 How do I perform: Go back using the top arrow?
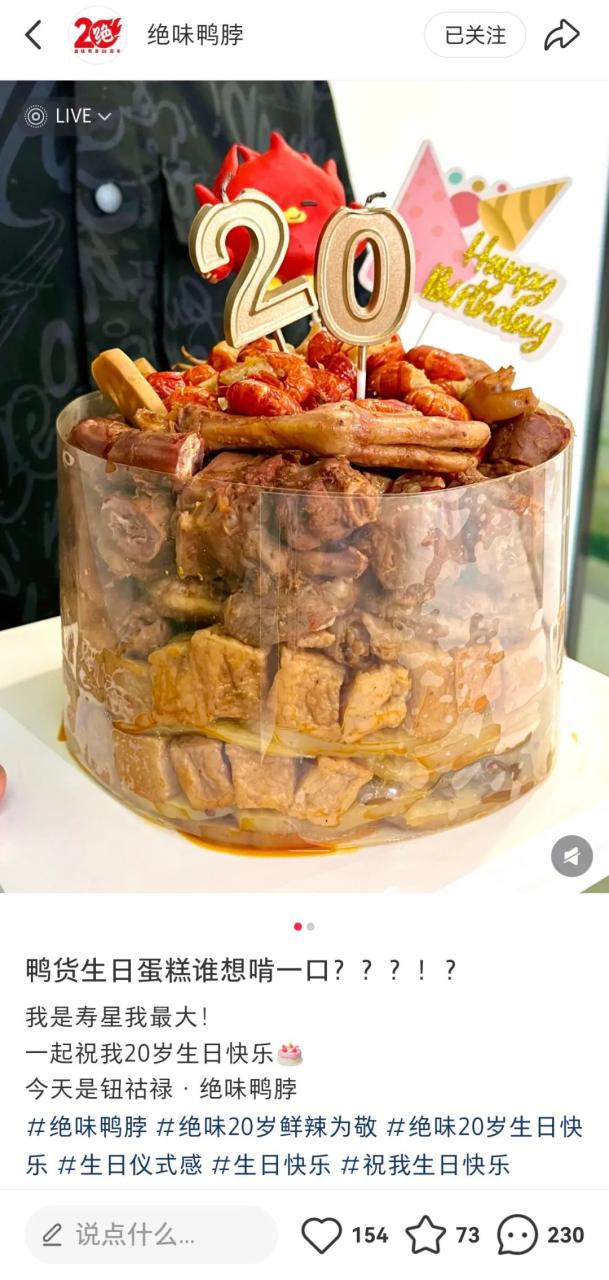[33, 36]
